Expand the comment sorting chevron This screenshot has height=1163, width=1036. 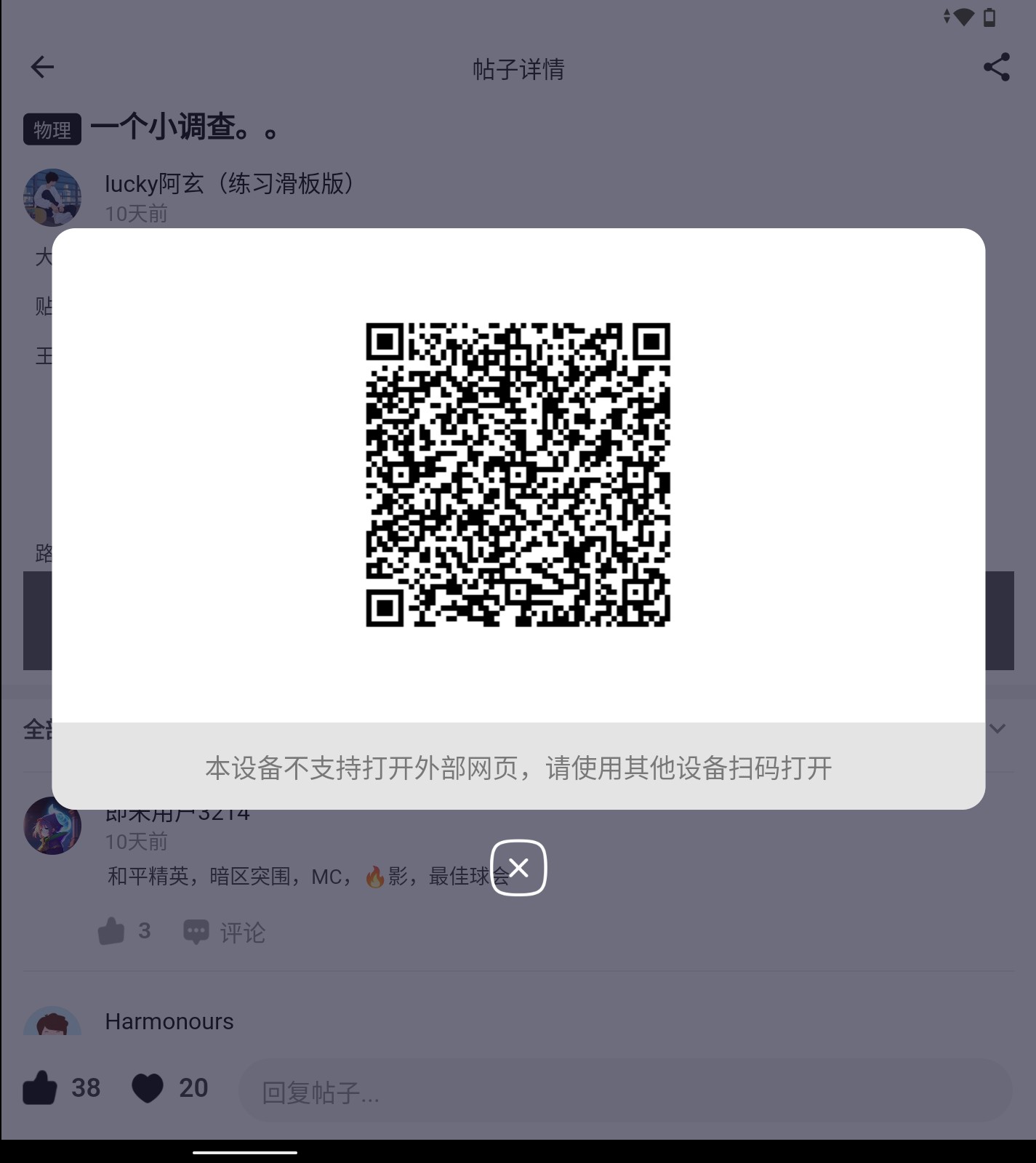(997, 728)
